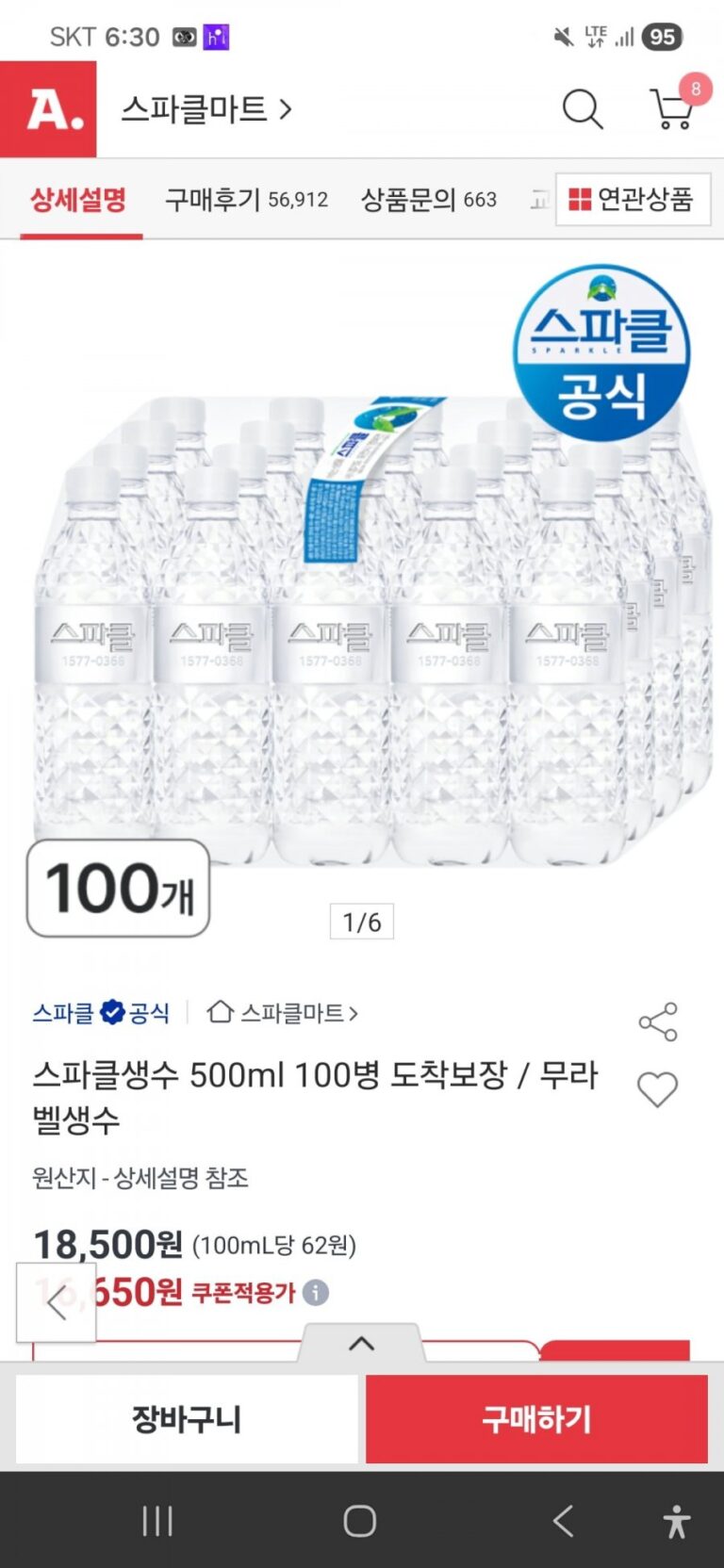Viewport: 724px width, 1568px height.
Task: Open 연관상품 related products
Action: click(x=633, y=199)
